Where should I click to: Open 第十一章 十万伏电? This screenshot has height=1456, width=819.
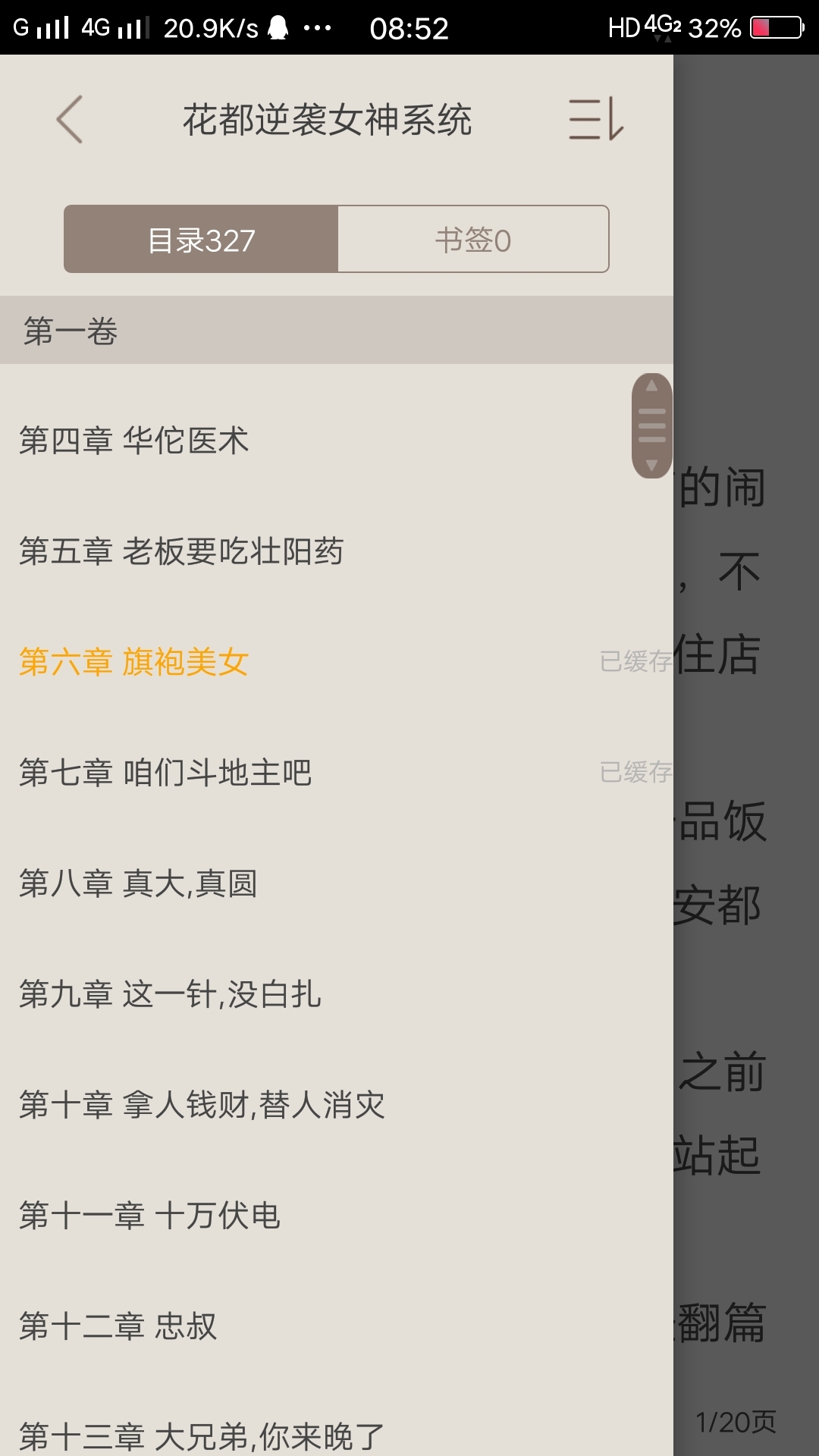337,1215
